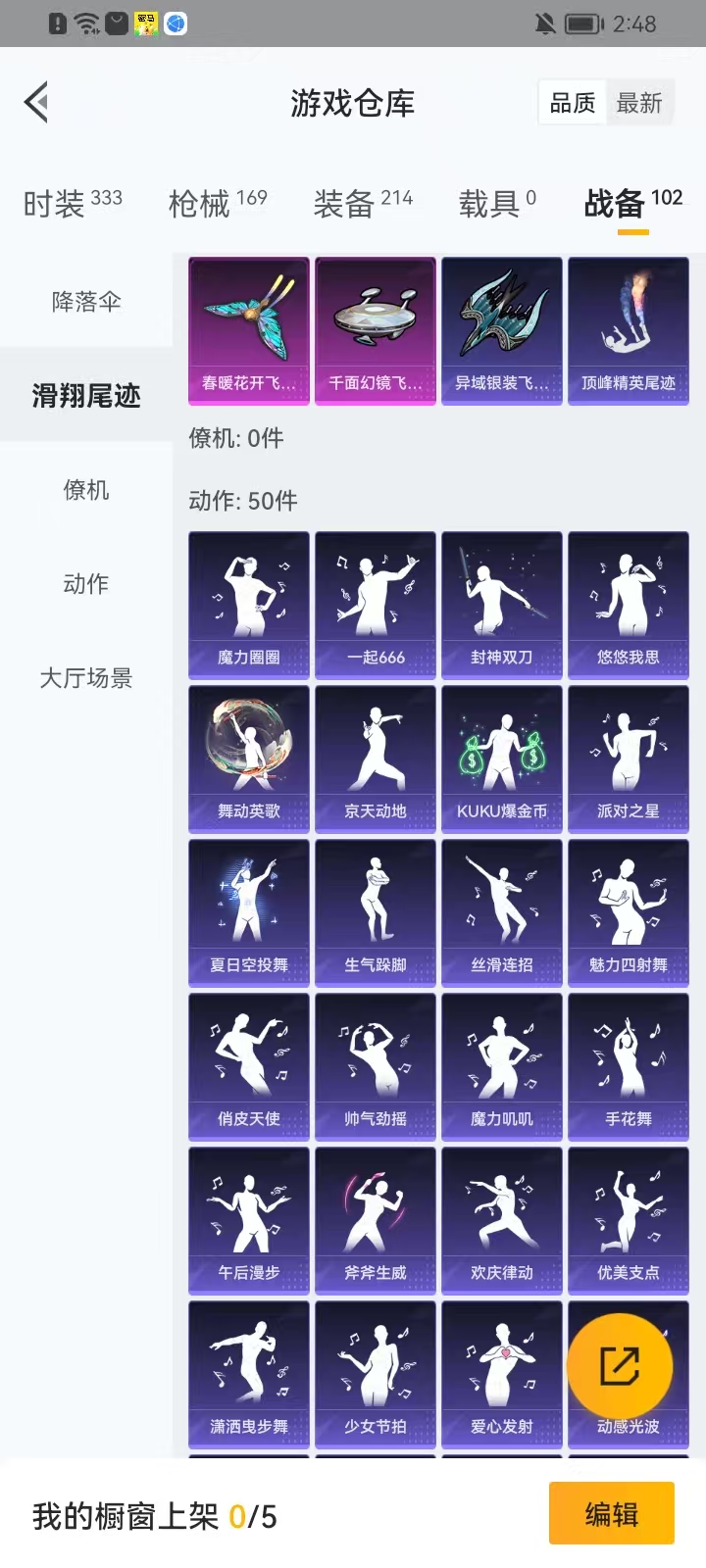Switch to the 载具 tab
706x1568 pixels.
pyautogui.click(x=497, y=203)
